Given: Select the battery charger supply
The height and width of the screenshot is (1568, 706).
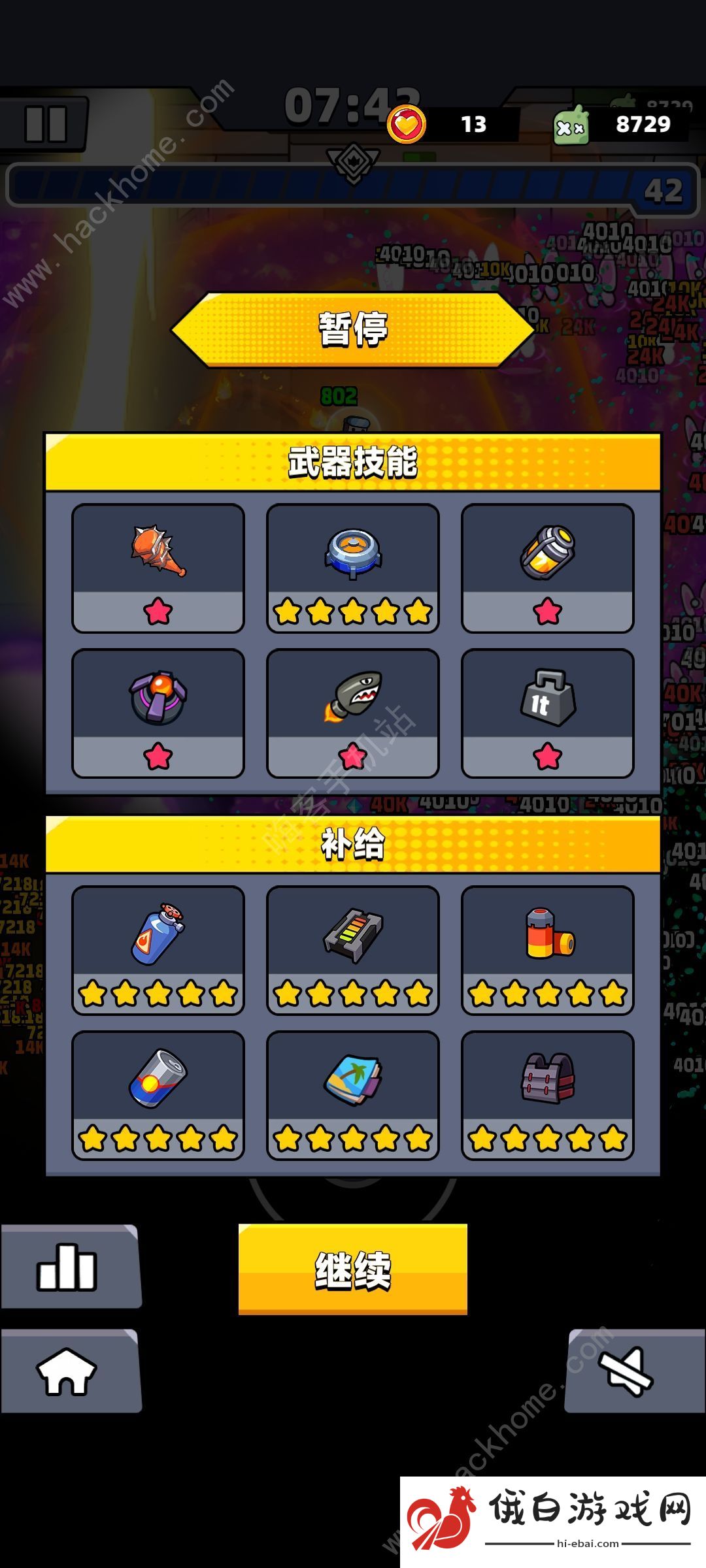Looking at the screenshot, I should [x=353, y=949].
